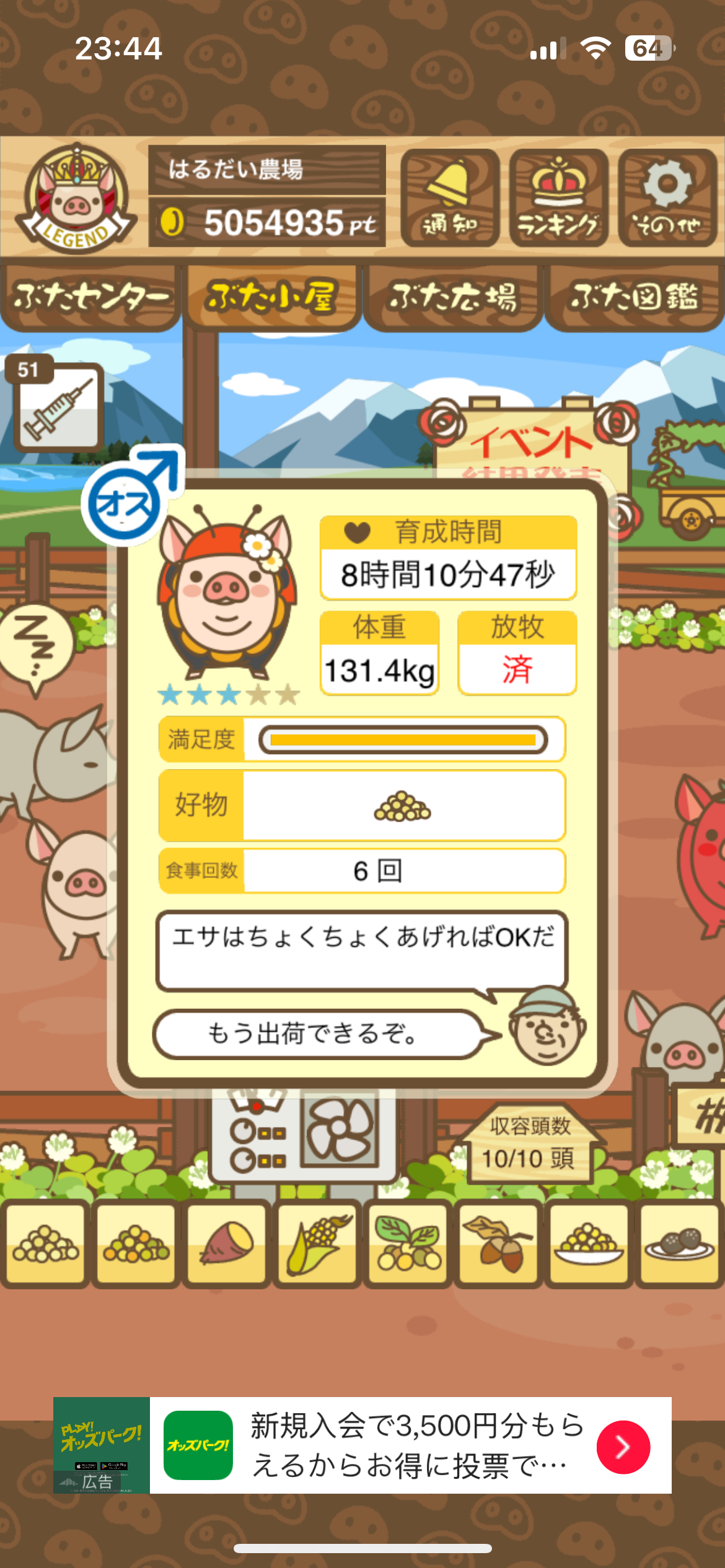Viewport: 725px width, 1568px height.
Task: Use the syringe item showing 51
Action: [59, 406]
